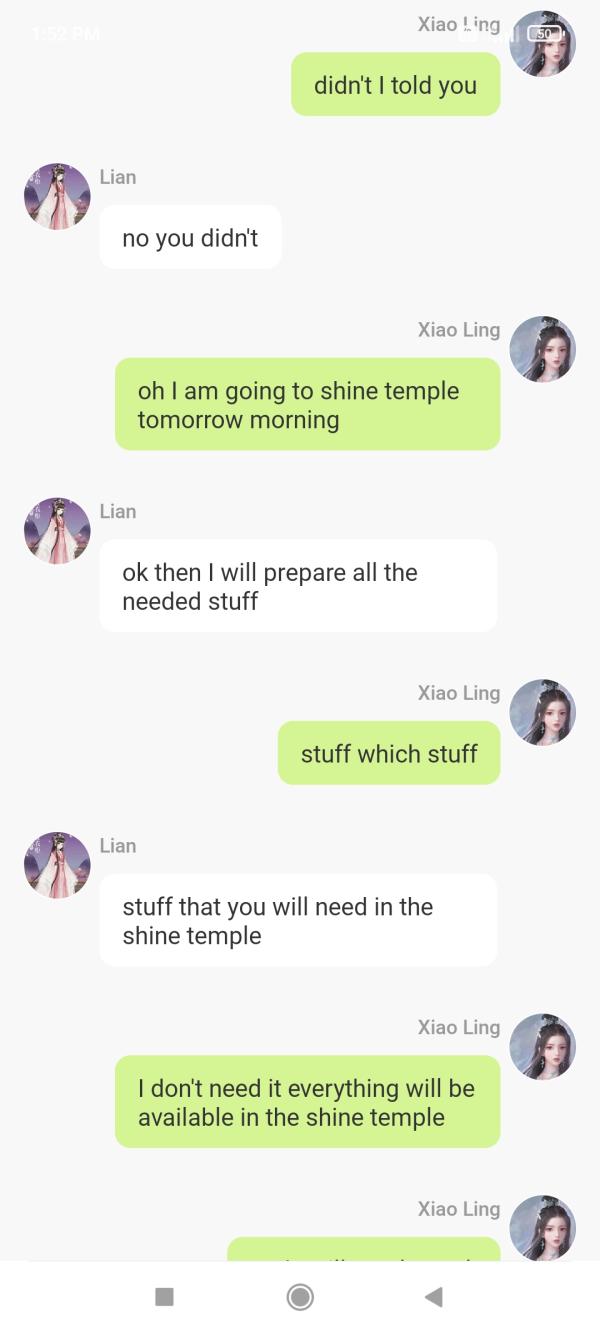600x1333 pixels.
Task: Open Lian's avatar beside "no you didn't"
Action: [57, 197]
